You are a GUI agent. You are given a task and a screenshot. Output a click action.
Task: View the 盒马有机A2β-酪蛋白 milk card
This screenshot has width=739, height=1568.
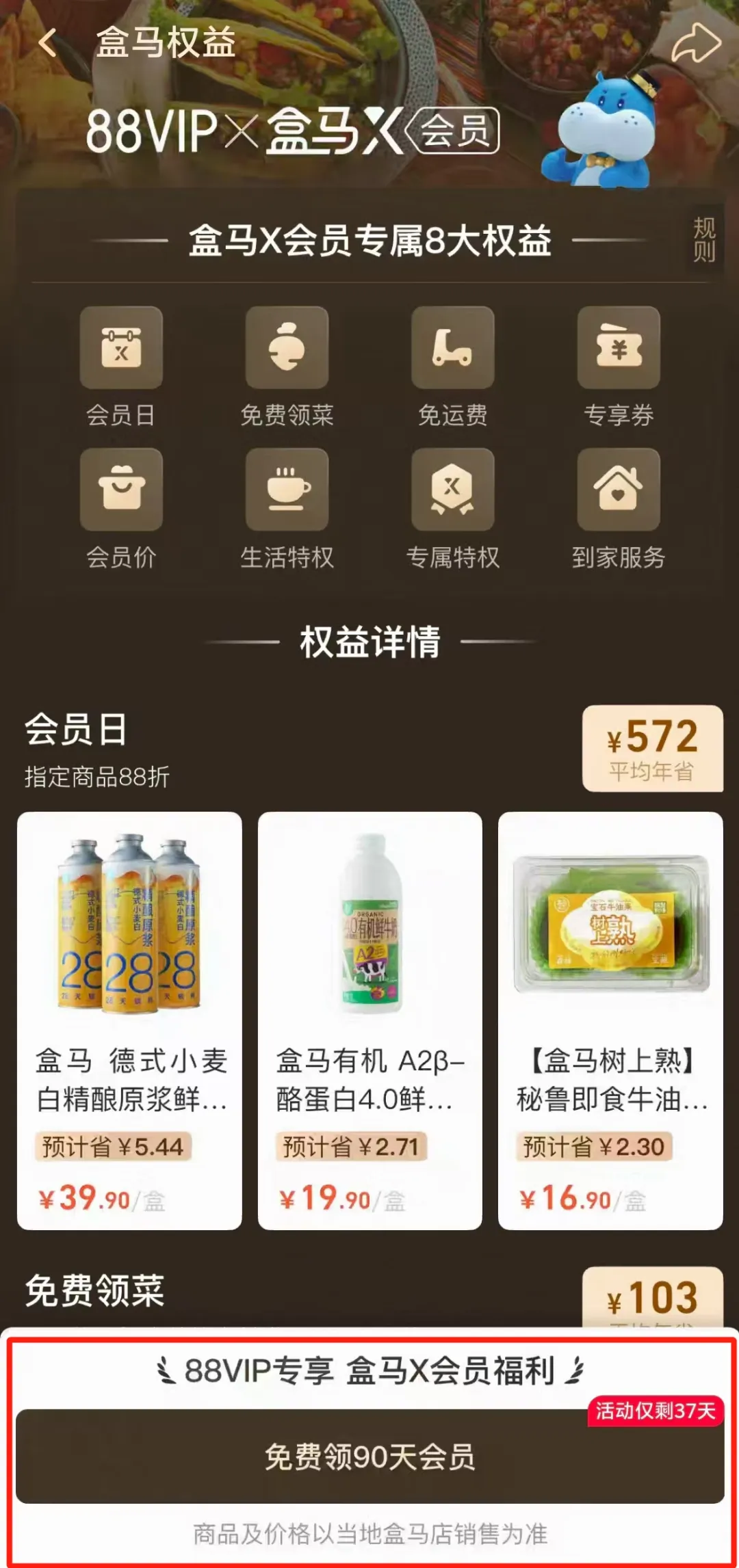pos(369,1020)
